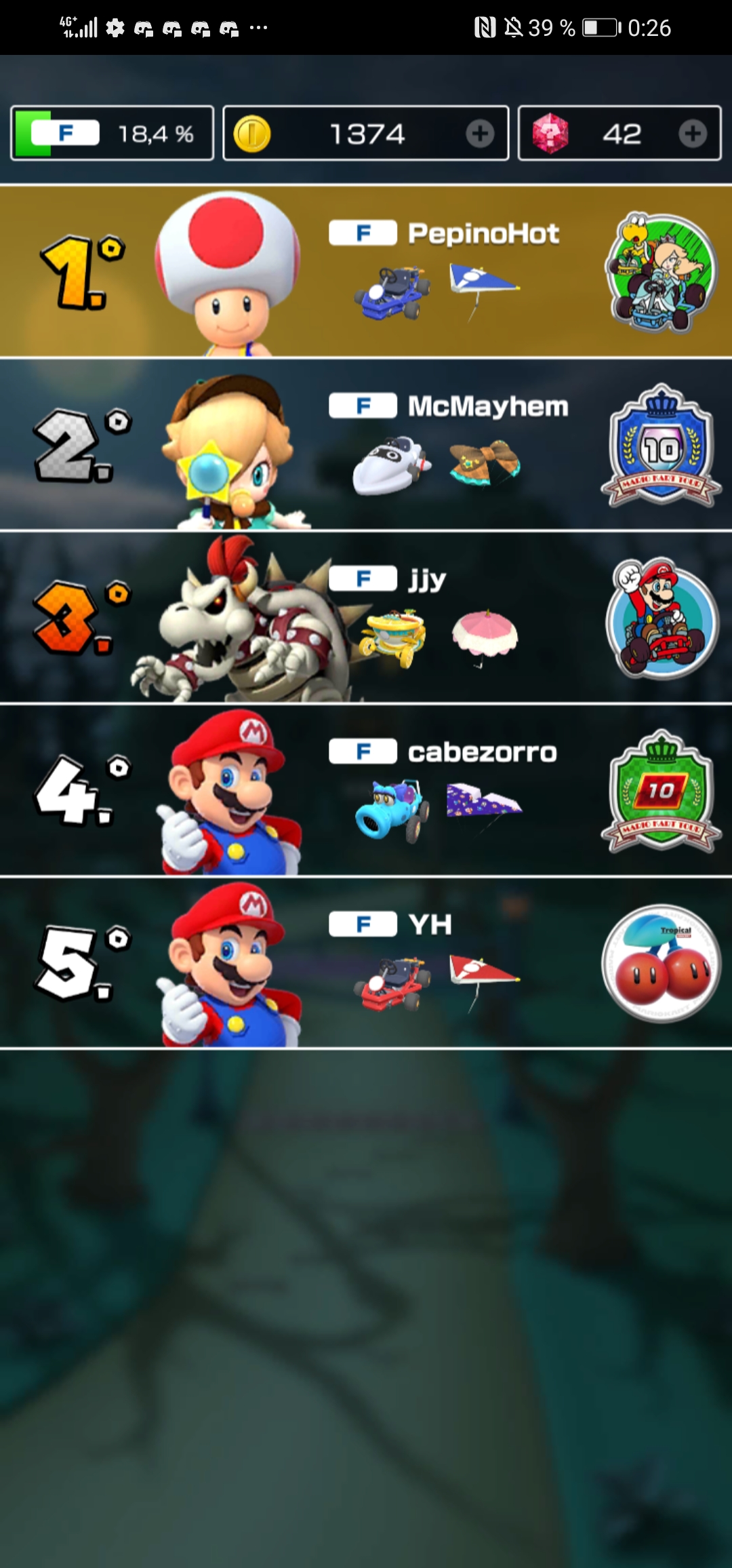Add more coins with the plus button
Image resolution: width=732 pixels, height=1568 pixels.
coord(480,134)
